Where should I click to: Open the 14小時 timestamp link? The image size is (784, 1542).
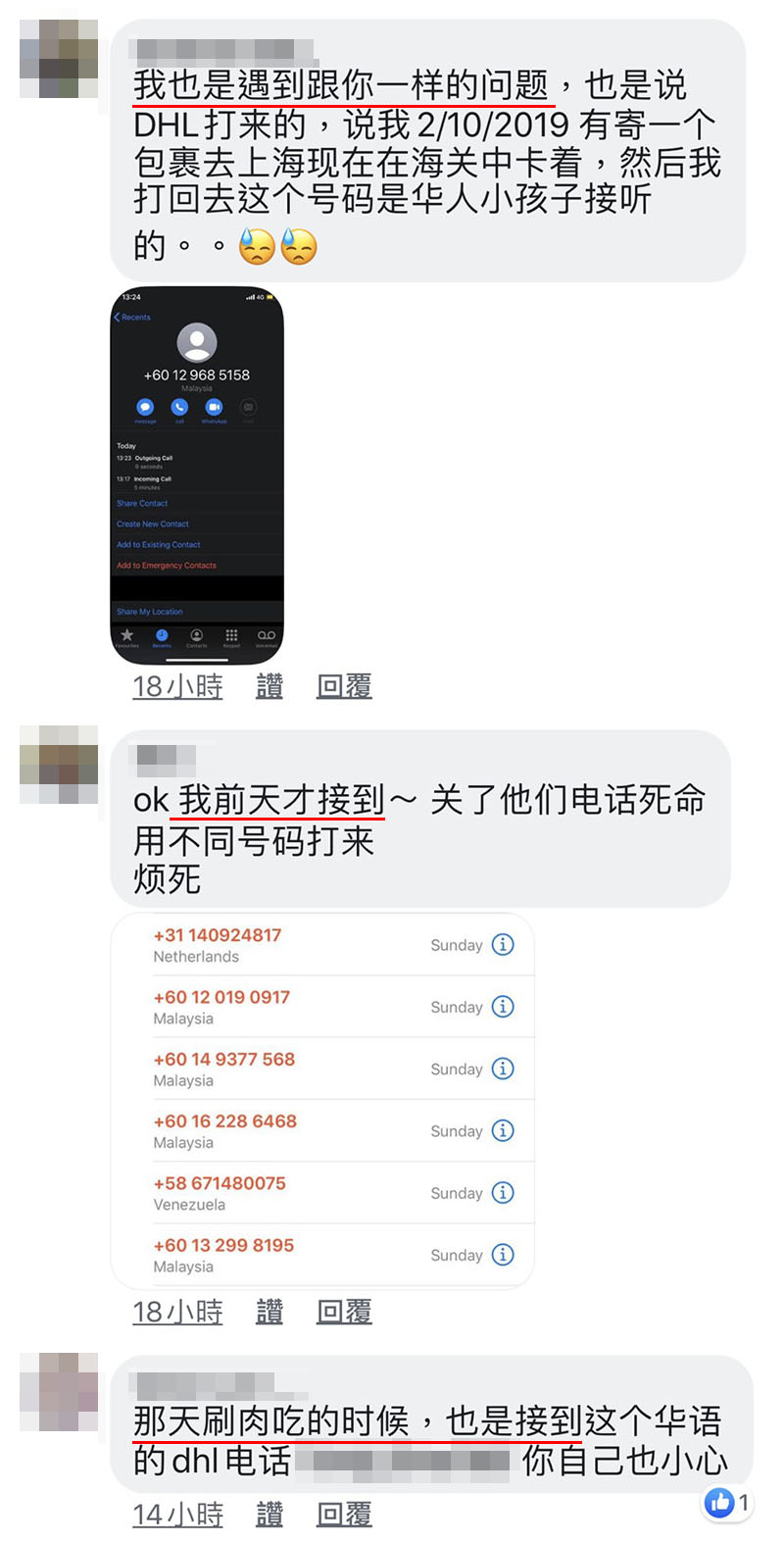[177, 1515]
